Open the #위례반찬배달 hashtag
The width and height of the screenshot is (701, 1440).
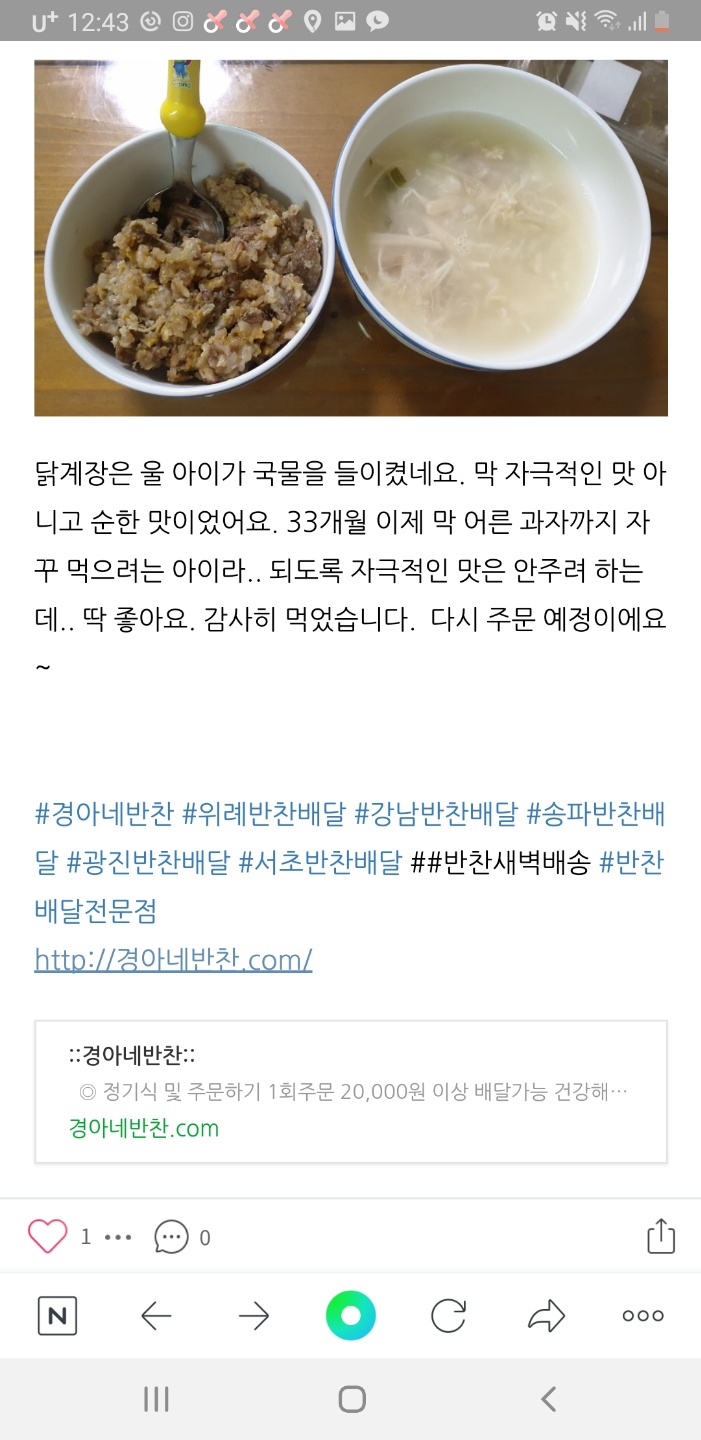pyautogui.click(x=264, y=813)
